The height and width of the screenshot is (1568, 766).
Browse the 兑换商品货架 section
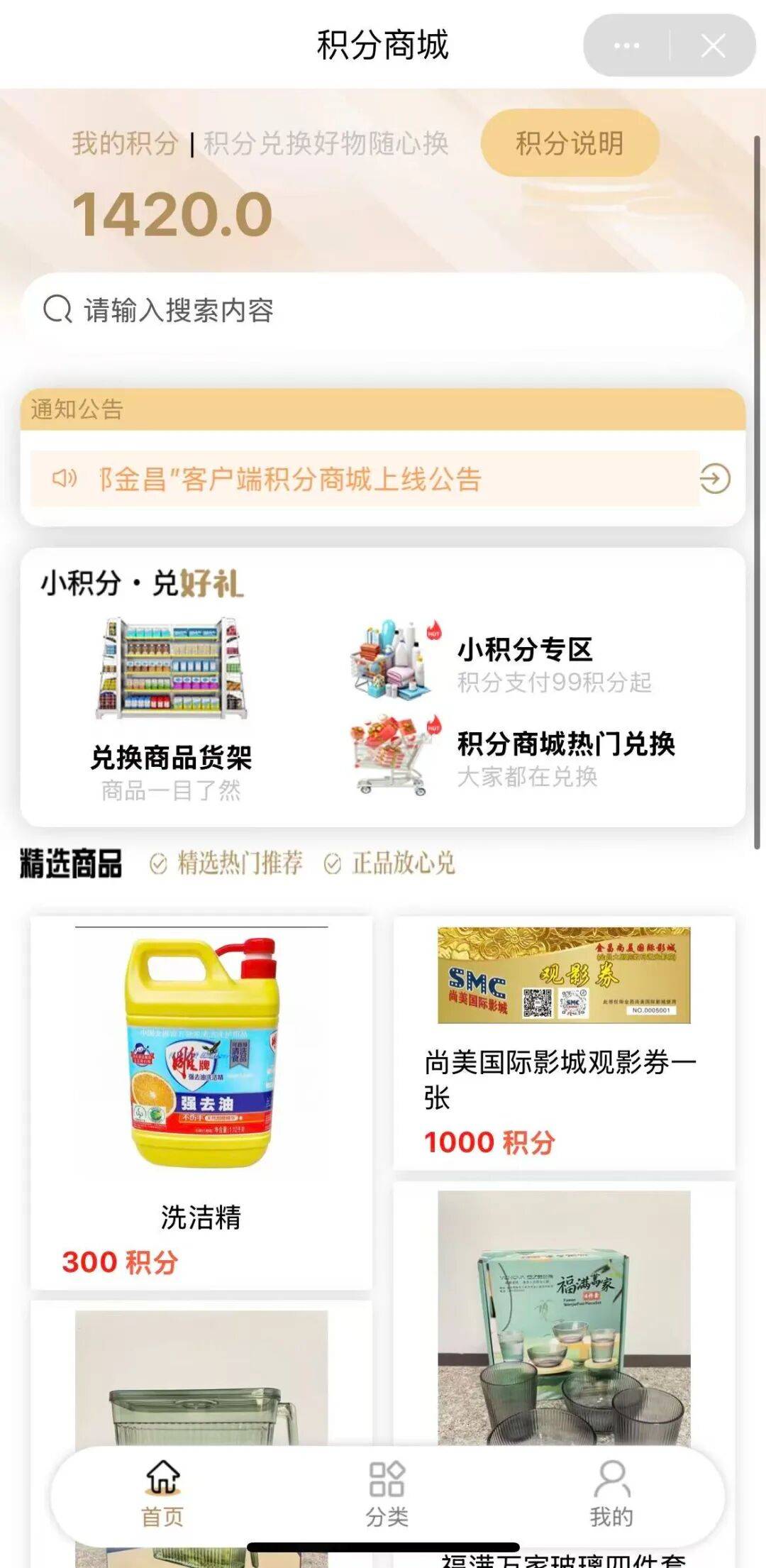click(x=172, y=710)
